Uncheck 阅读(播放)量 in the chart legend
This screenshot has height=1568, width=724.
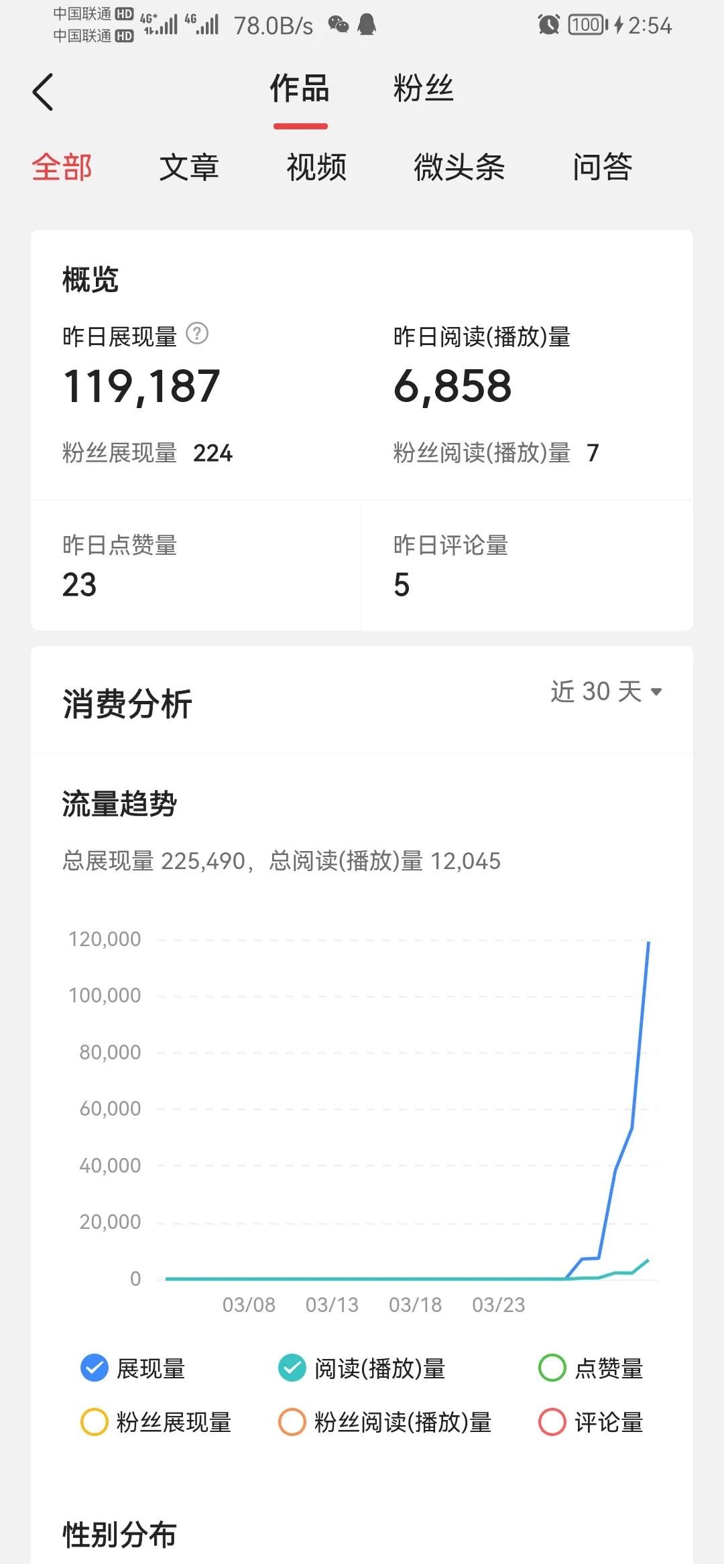[292, 1368]
